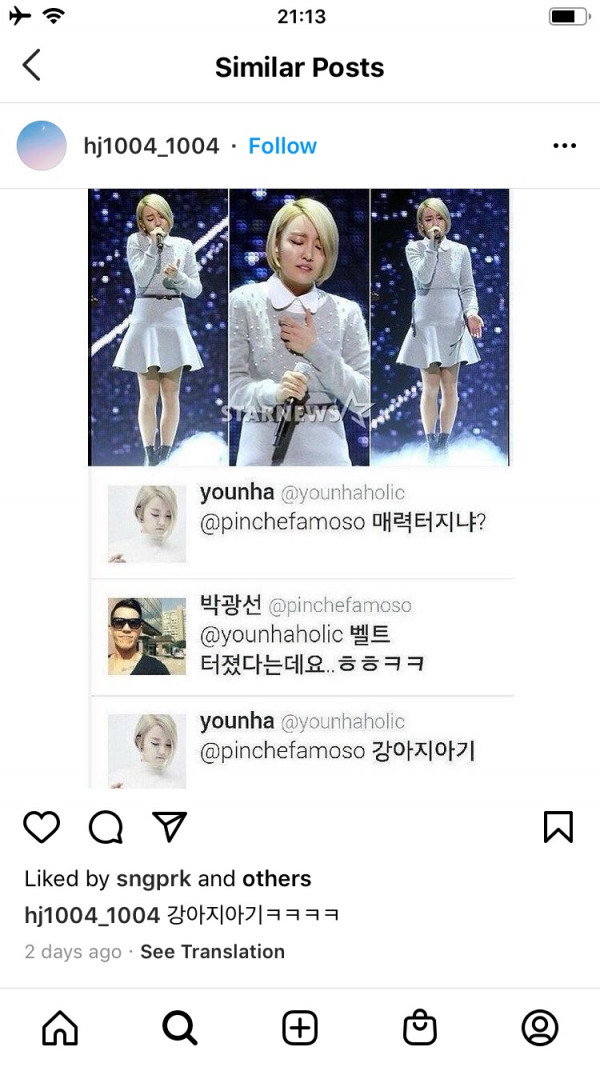Open the Shop tab
Image resolution: width=600 pixels, height=1067 pixels.
tap(420, 1027)
